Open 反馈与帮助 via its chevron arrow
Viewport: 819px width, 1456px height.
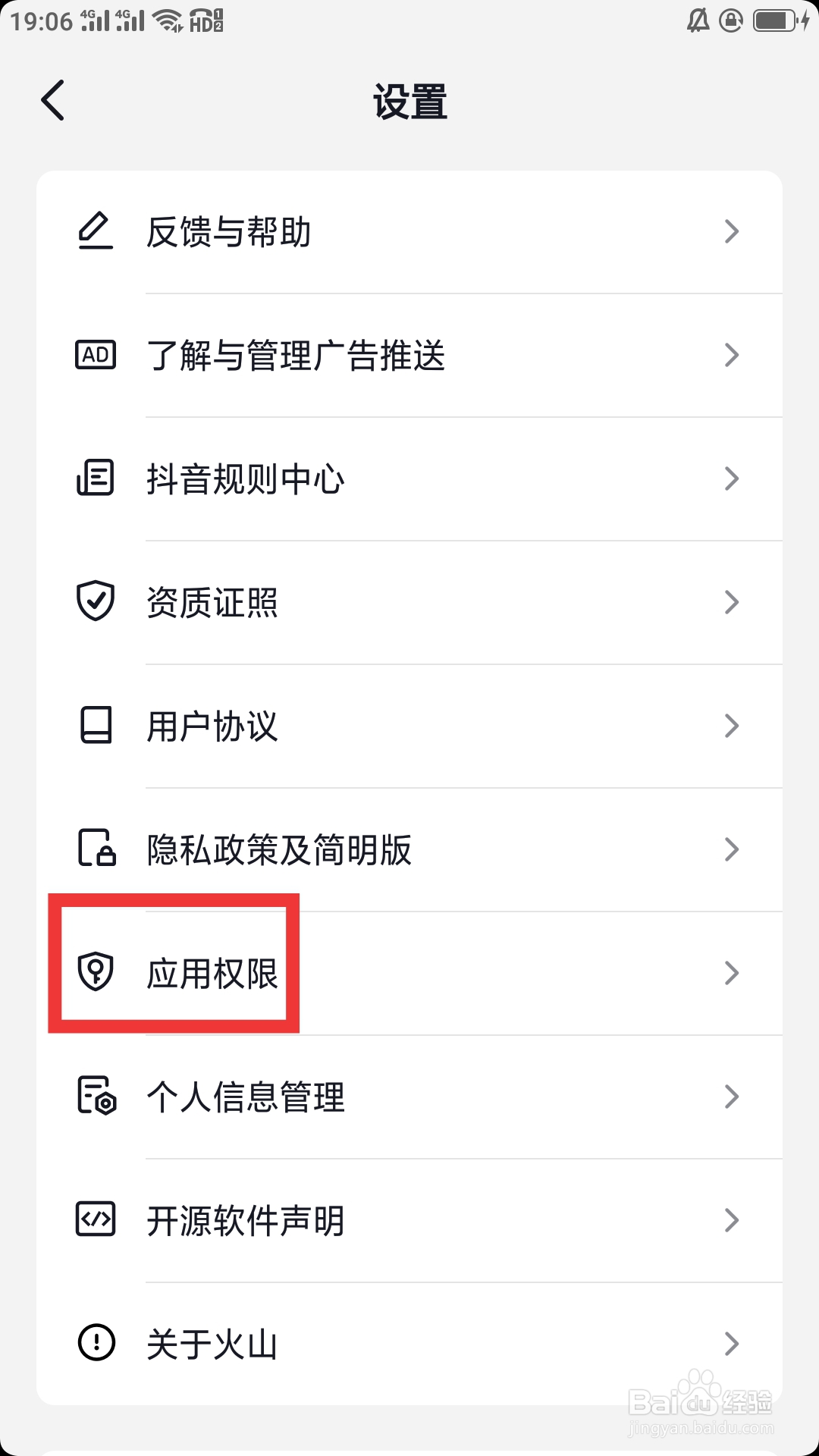tap(731, 232)
